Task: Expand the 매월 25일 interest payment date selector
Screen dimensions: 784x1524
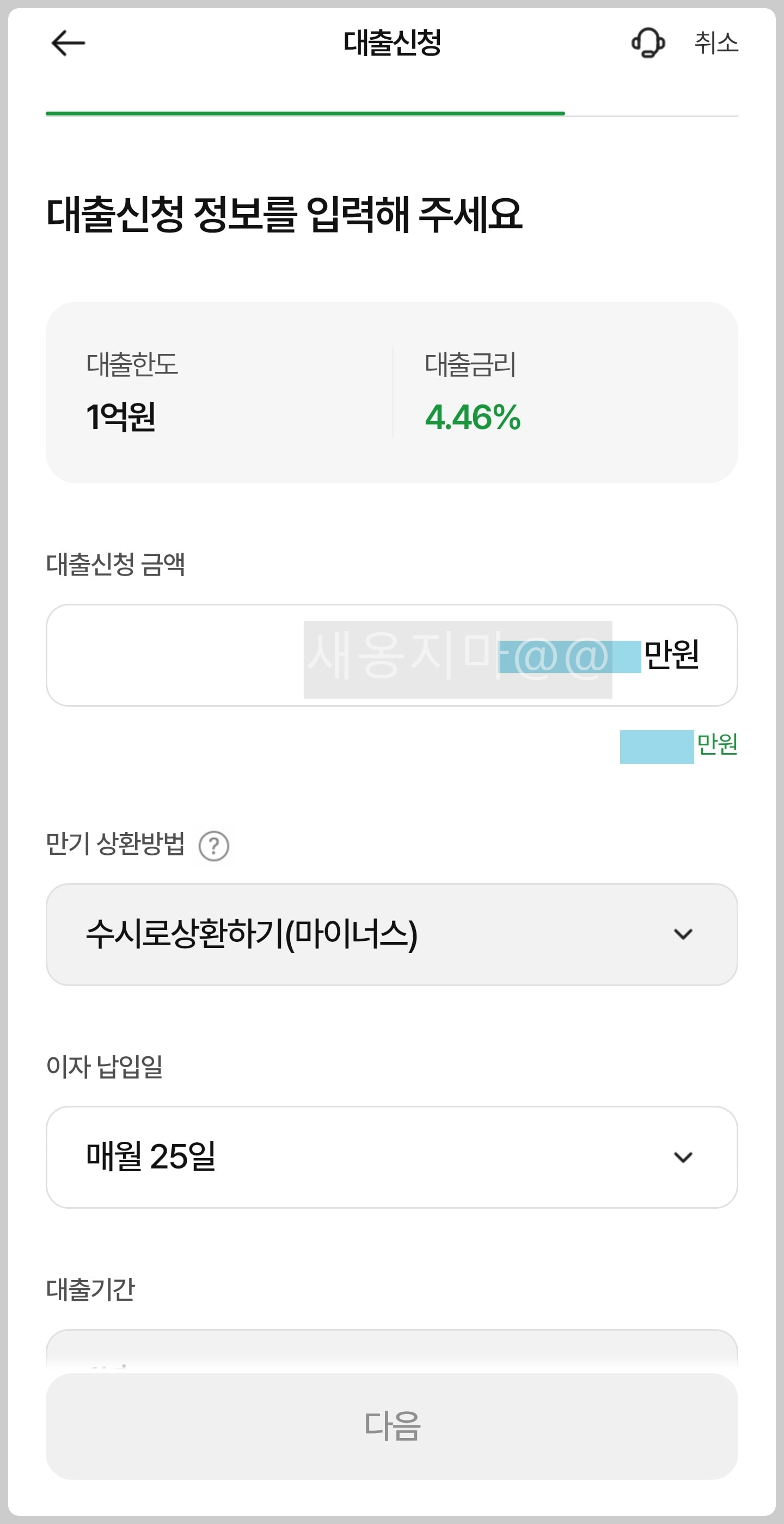Action: pos(390,1156)
